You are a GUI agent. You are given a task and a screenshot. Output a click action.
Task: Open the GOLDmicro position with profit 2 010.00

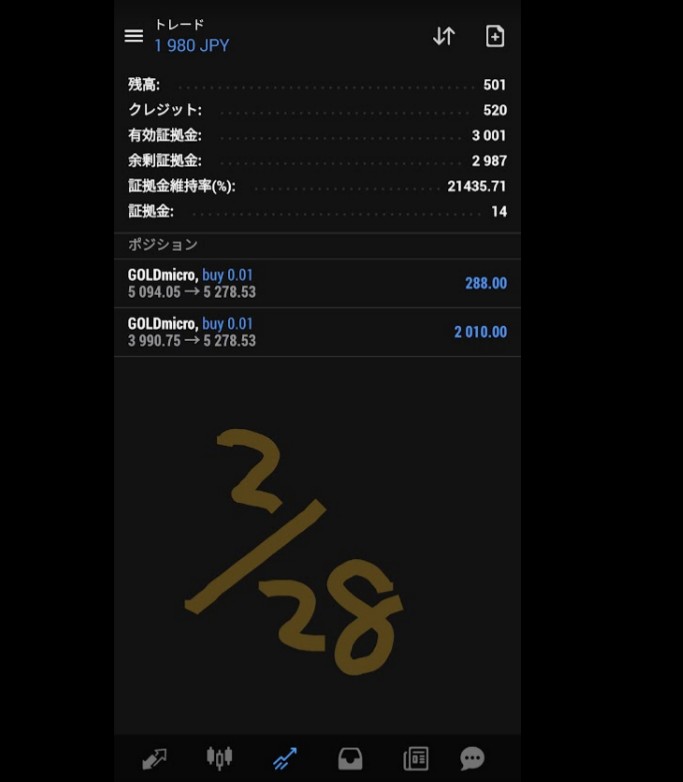(x=317, y=332)
